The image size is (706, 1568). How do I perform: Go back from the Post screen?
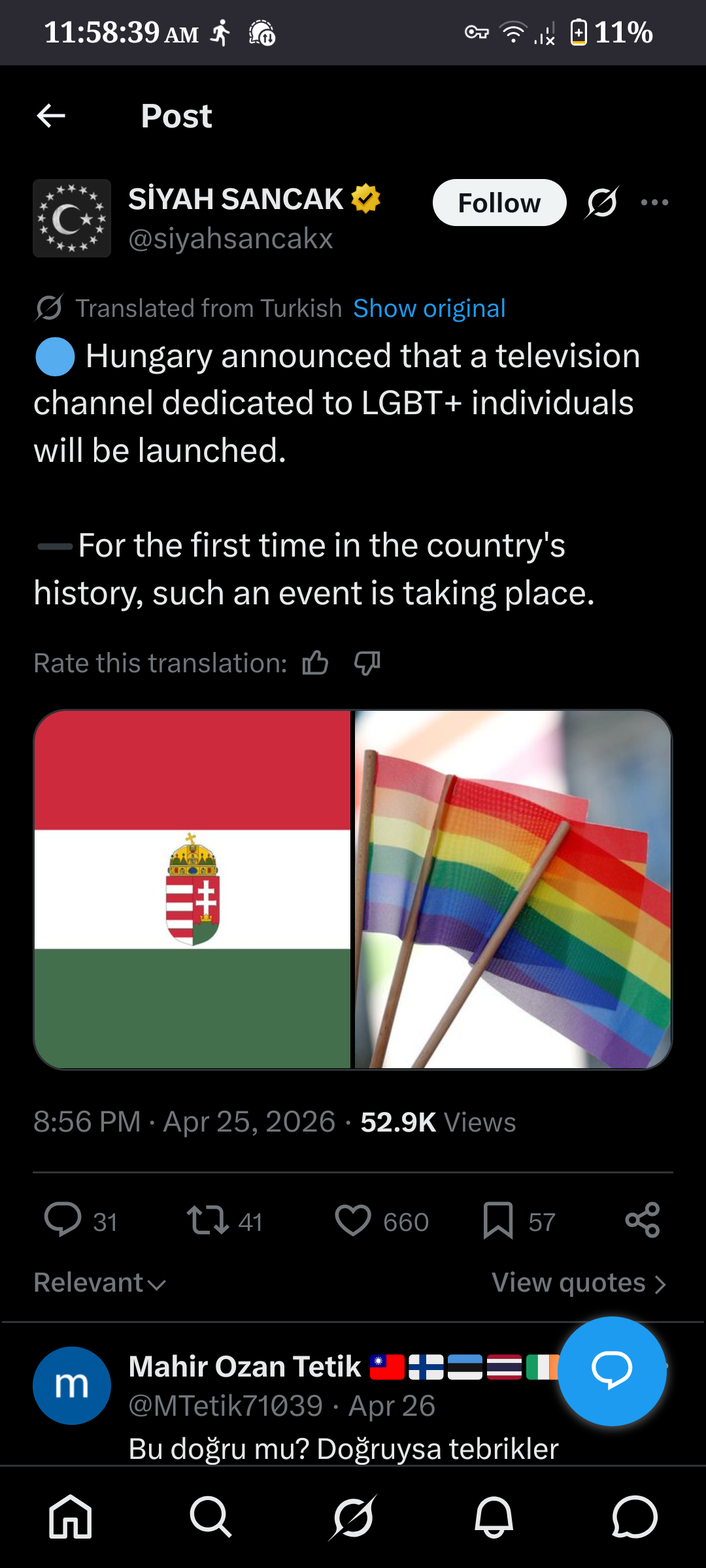(51, 116)
